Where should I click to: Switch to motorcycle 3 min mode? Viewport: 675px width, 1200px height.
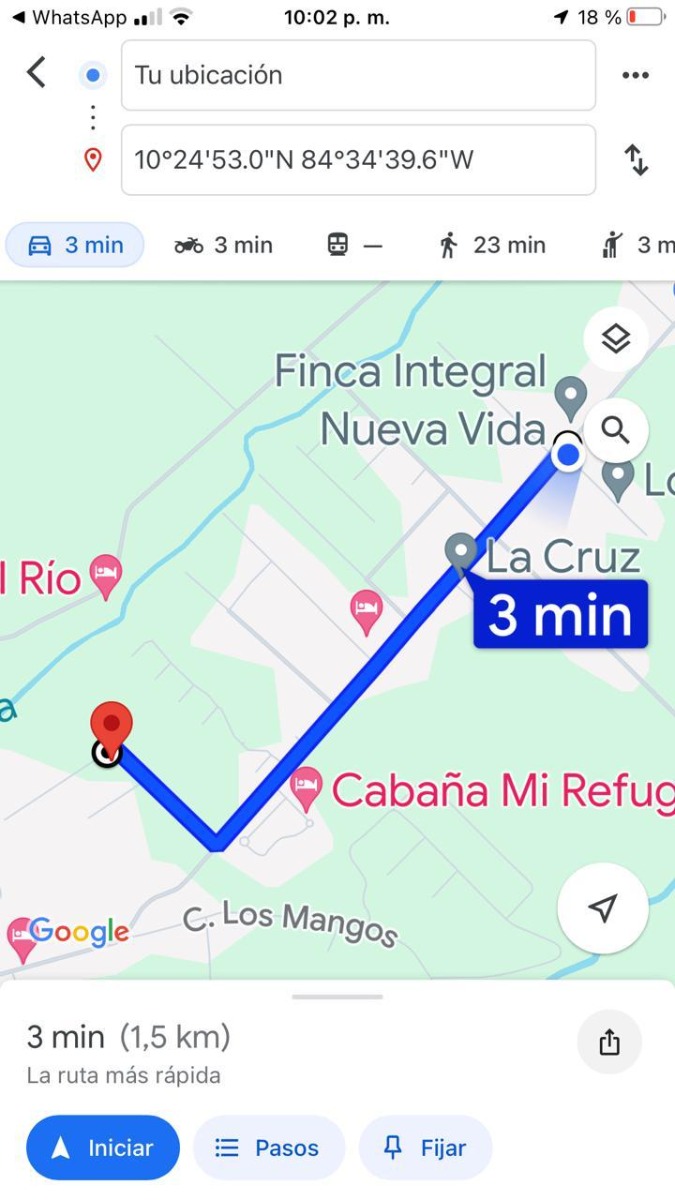(223, 245)
